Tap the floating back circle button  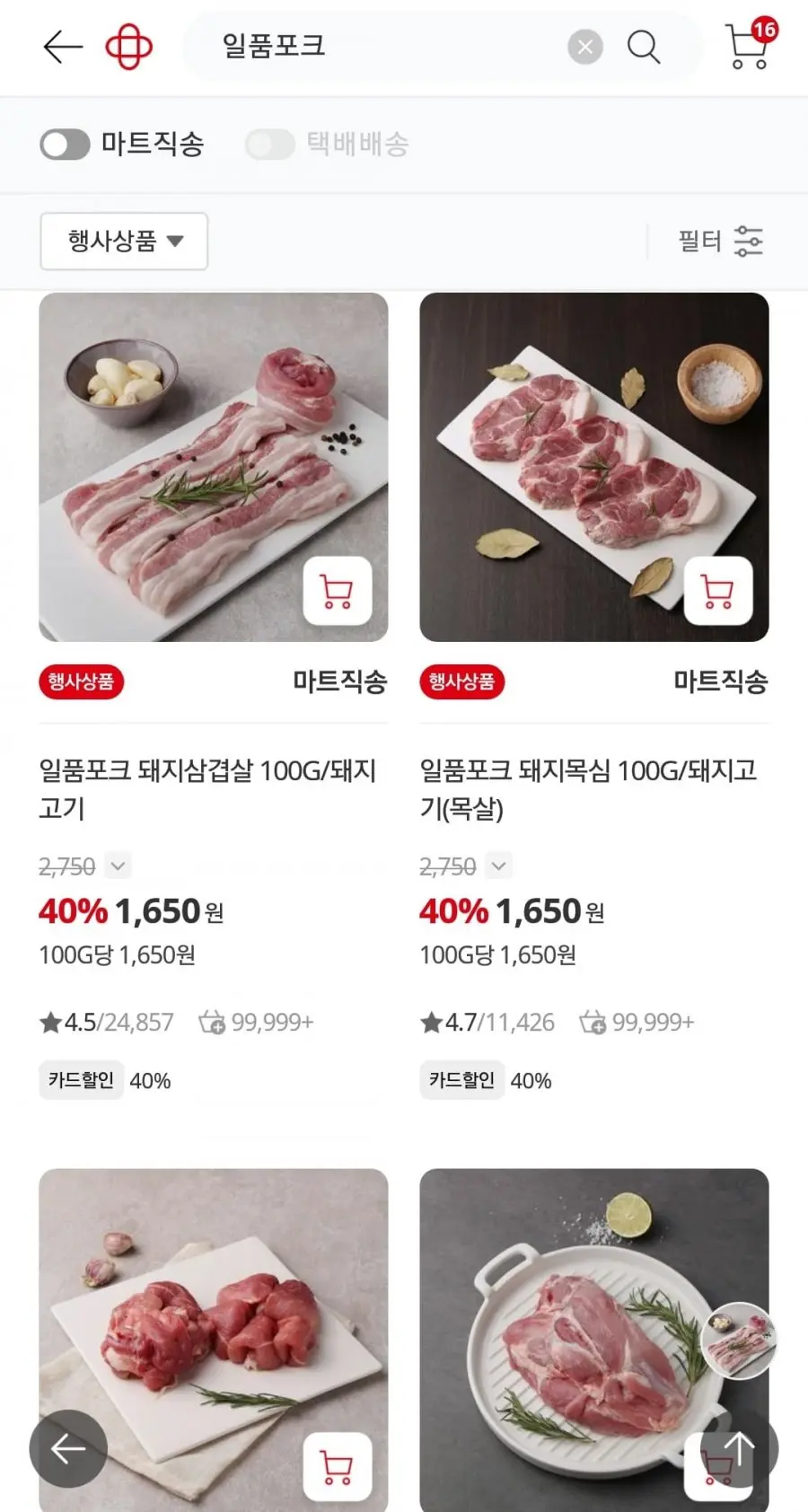(68, 1448)
